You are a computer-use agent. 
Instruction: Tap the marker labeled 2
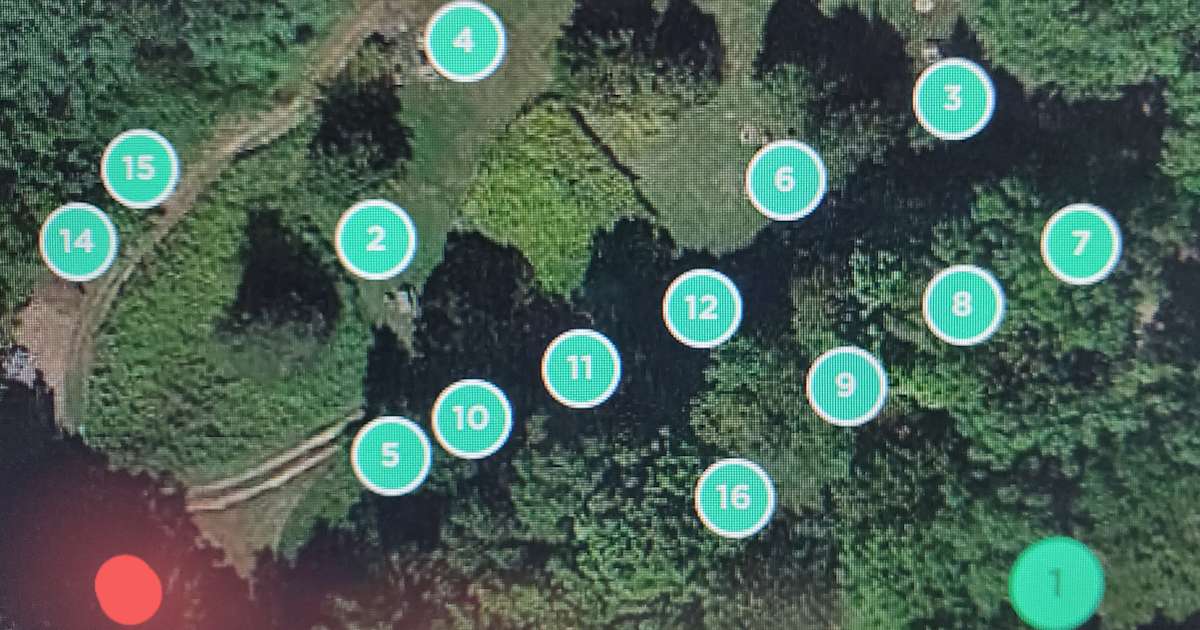376,239
